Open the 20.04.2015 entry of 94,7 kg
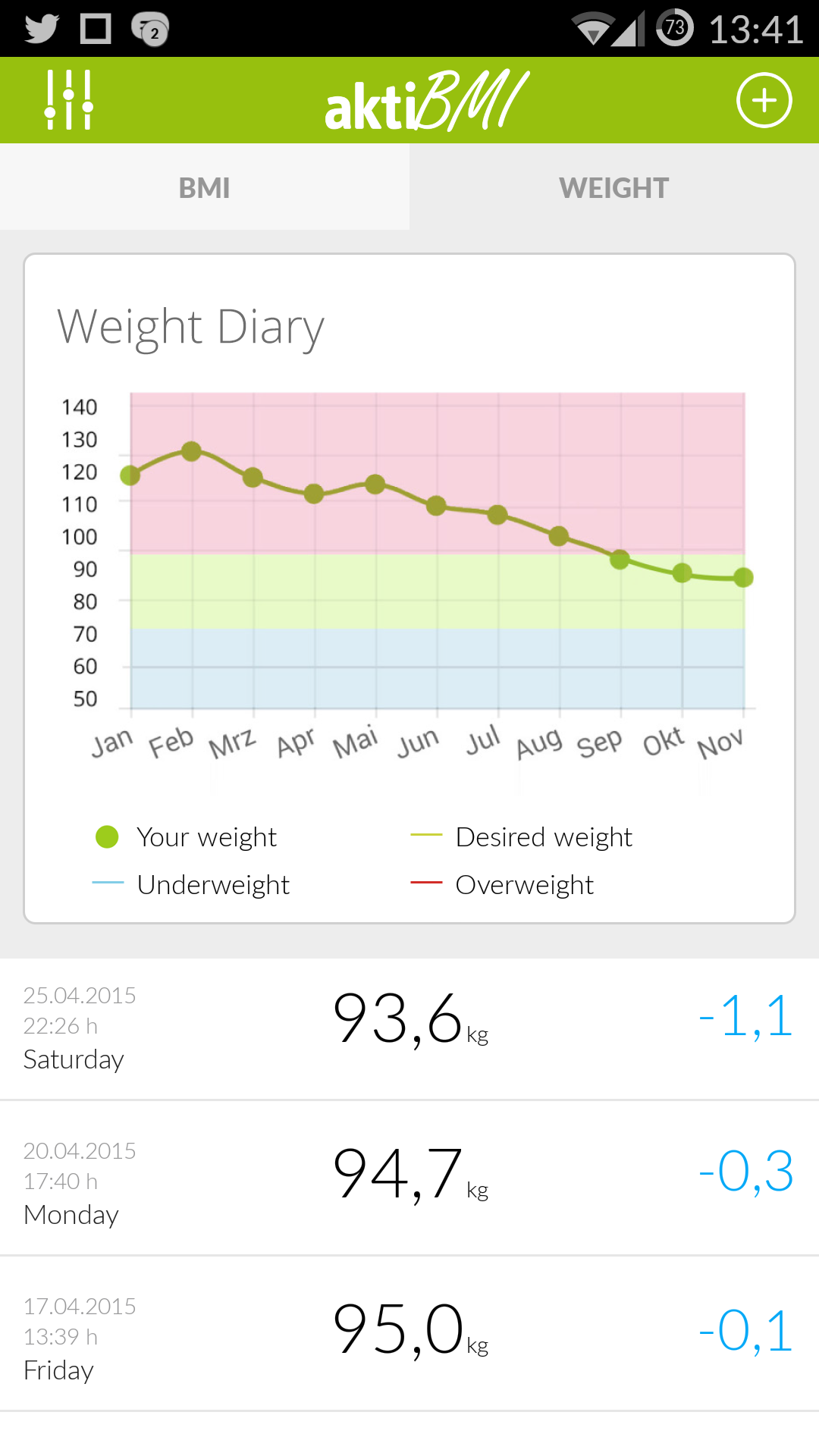Image resolution: width=819 pixels, height=1456 pixels. 409,1178
